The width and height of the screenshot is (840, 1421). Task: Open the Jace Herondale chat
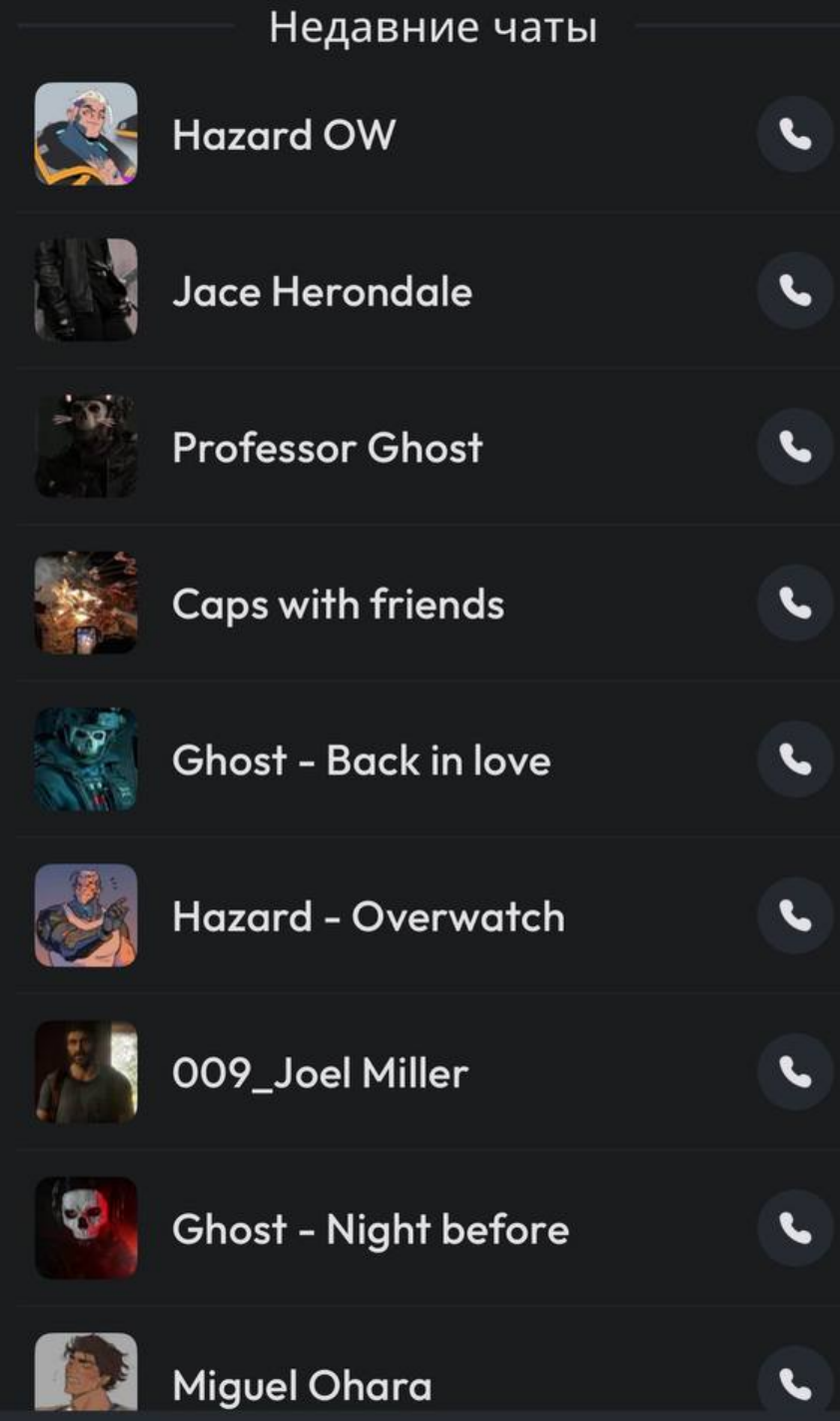pos(322,292)
